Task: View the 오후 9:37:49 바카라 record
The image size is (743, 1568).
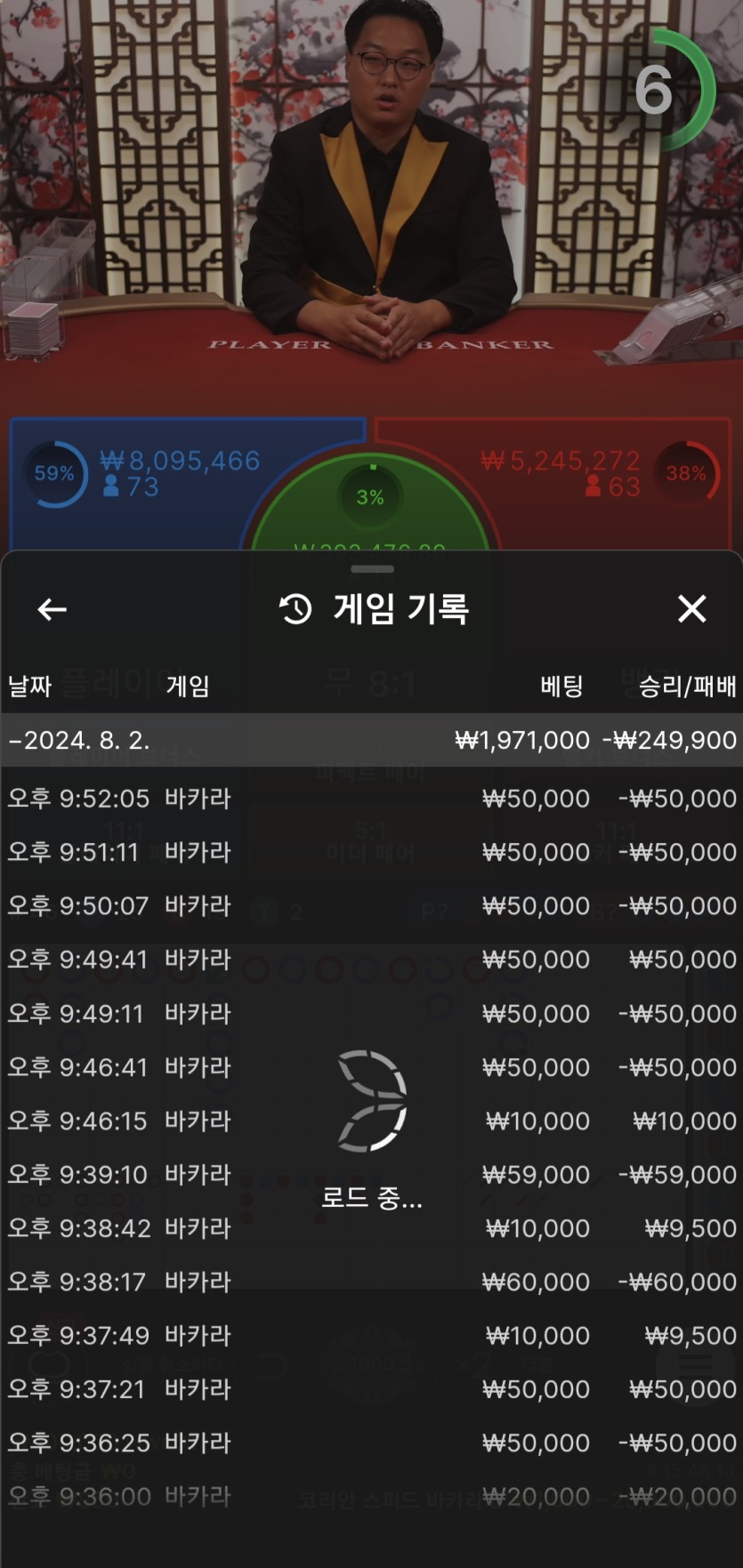Action: [371, 1336]
